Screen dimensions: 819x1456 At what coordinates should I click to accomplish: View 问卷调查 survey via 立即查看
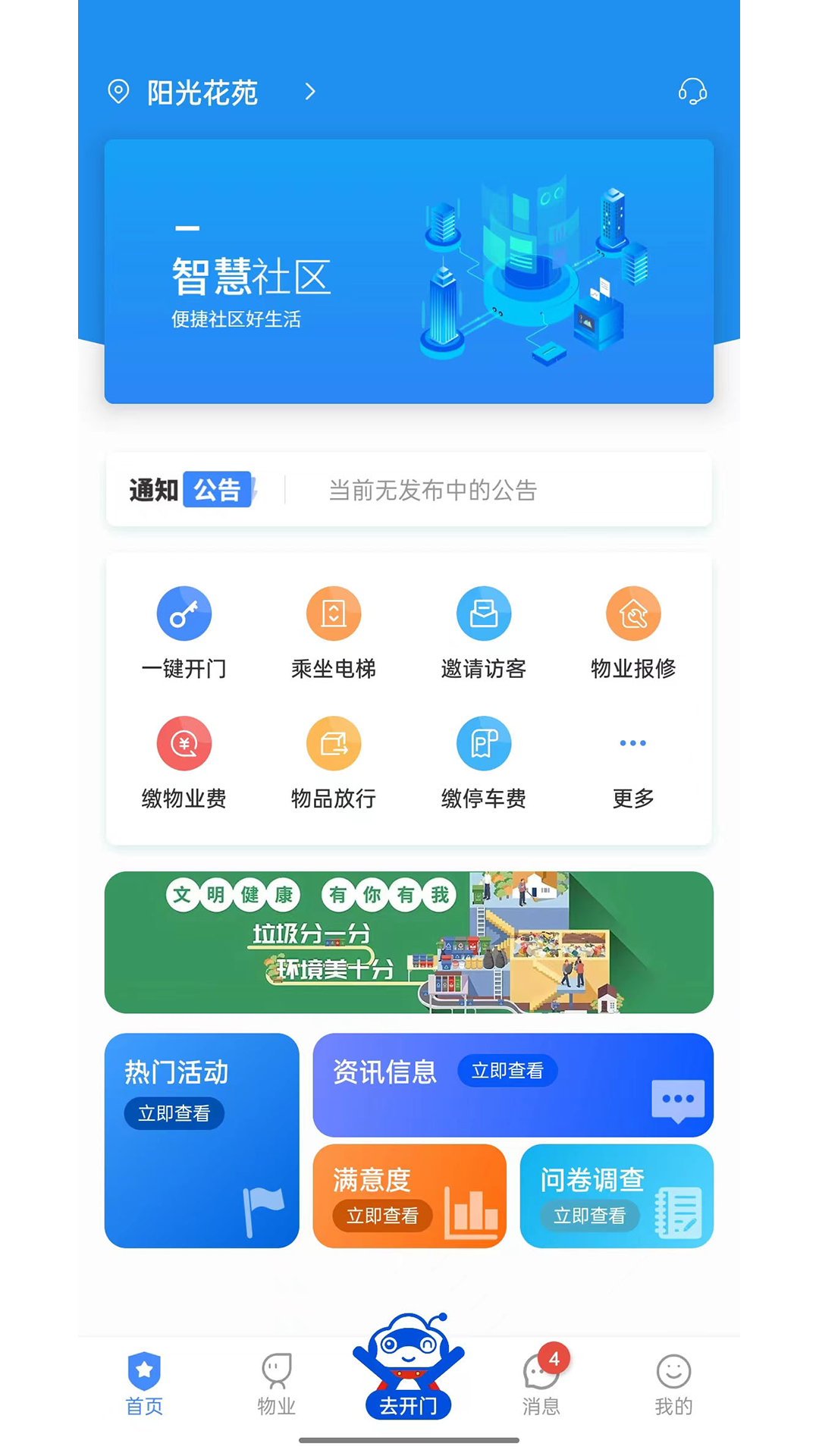click(590, 1216)
